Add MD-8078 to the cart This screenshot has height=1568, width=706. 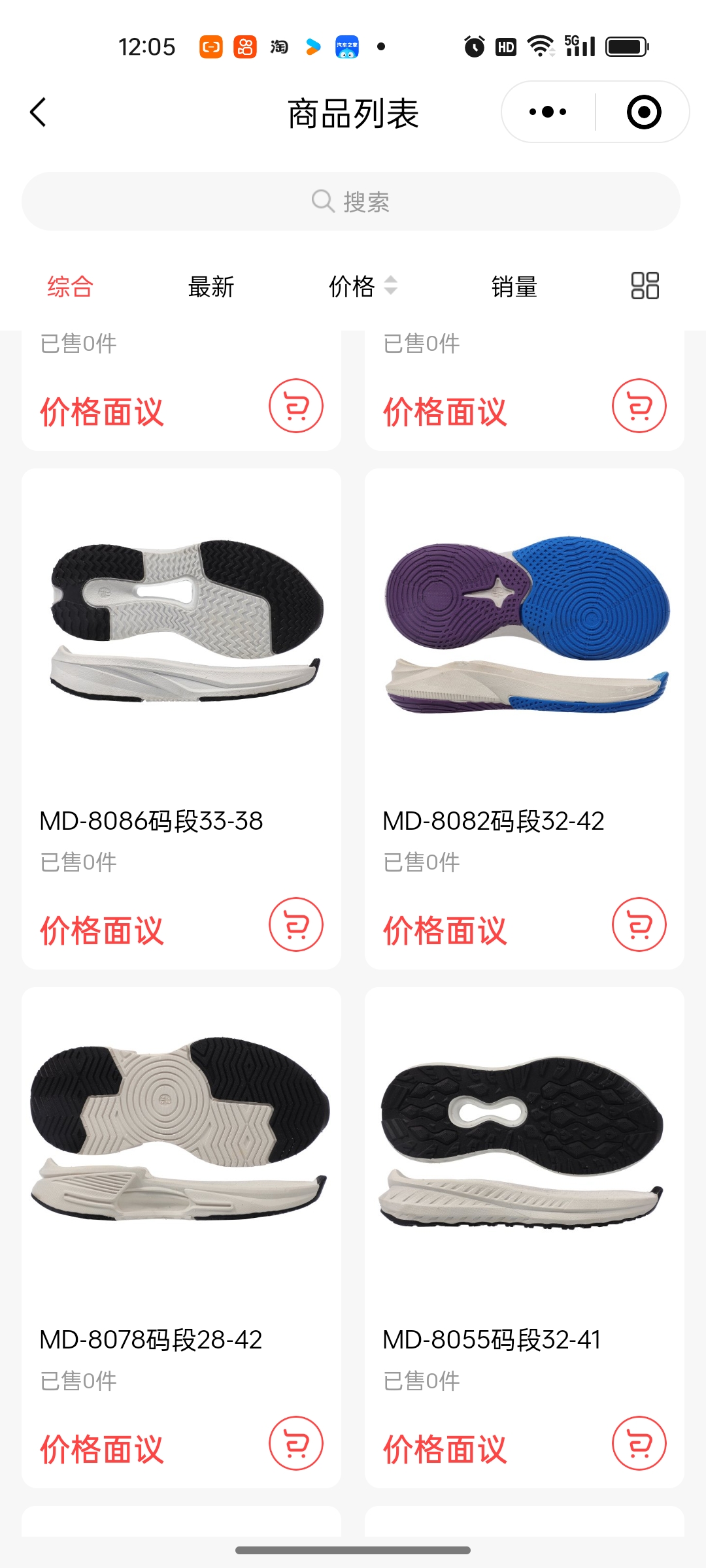(296, 1443)
